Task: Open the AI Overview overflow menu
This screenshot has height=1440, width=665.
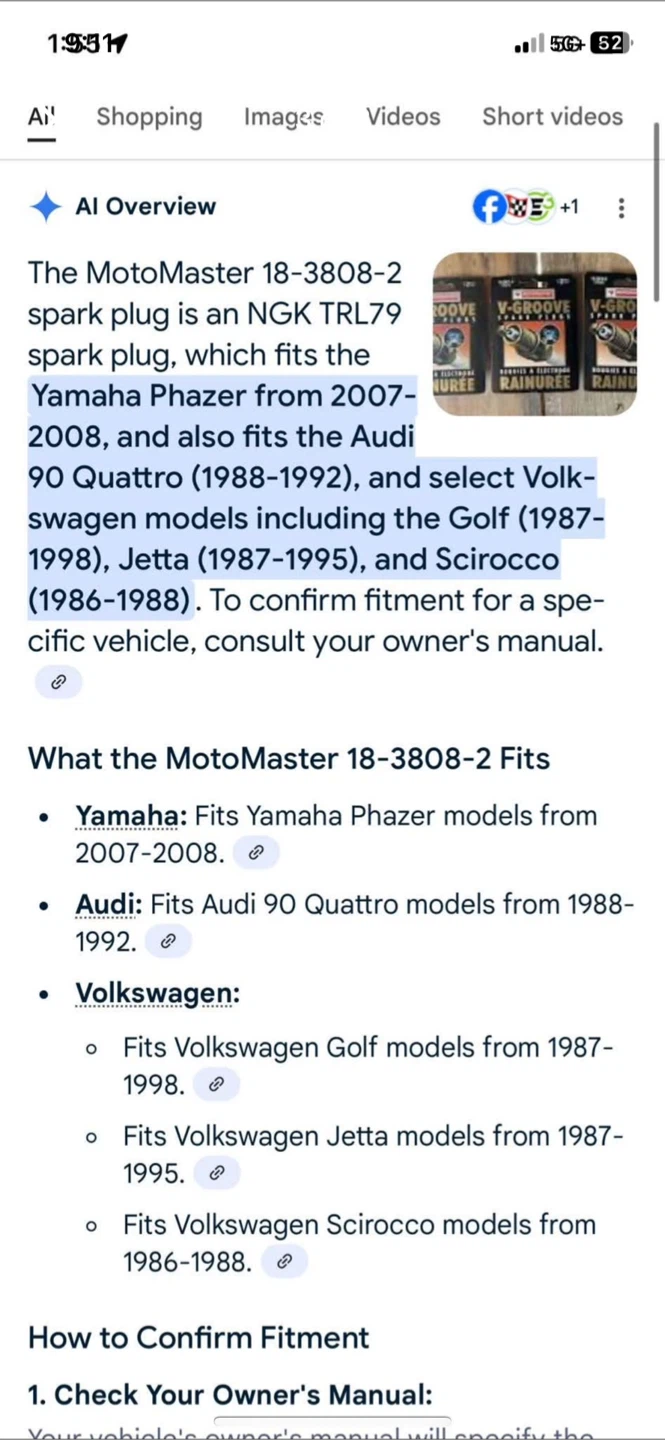Action: (621, 207)
